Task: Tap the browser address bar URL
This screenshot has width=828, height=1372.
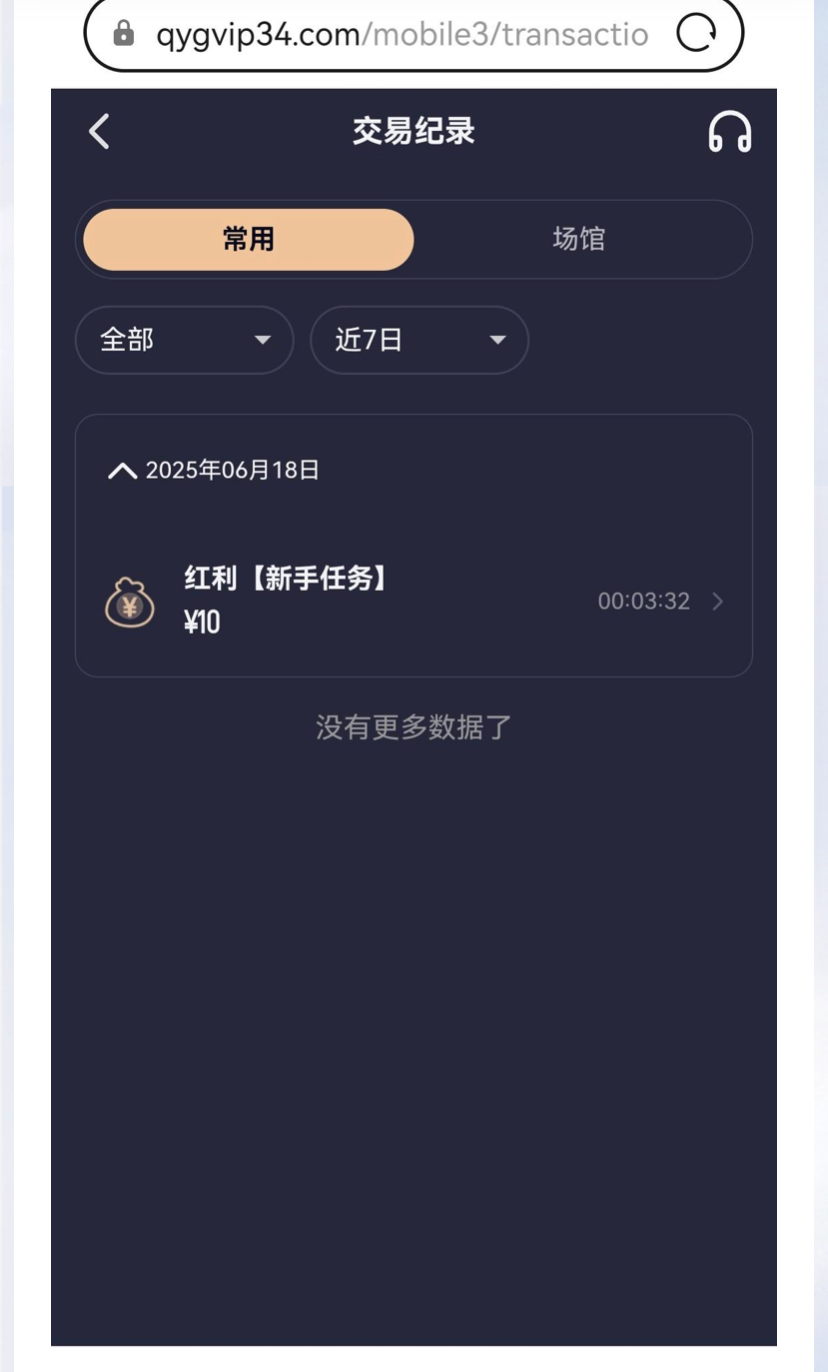Action: [400, 35]
